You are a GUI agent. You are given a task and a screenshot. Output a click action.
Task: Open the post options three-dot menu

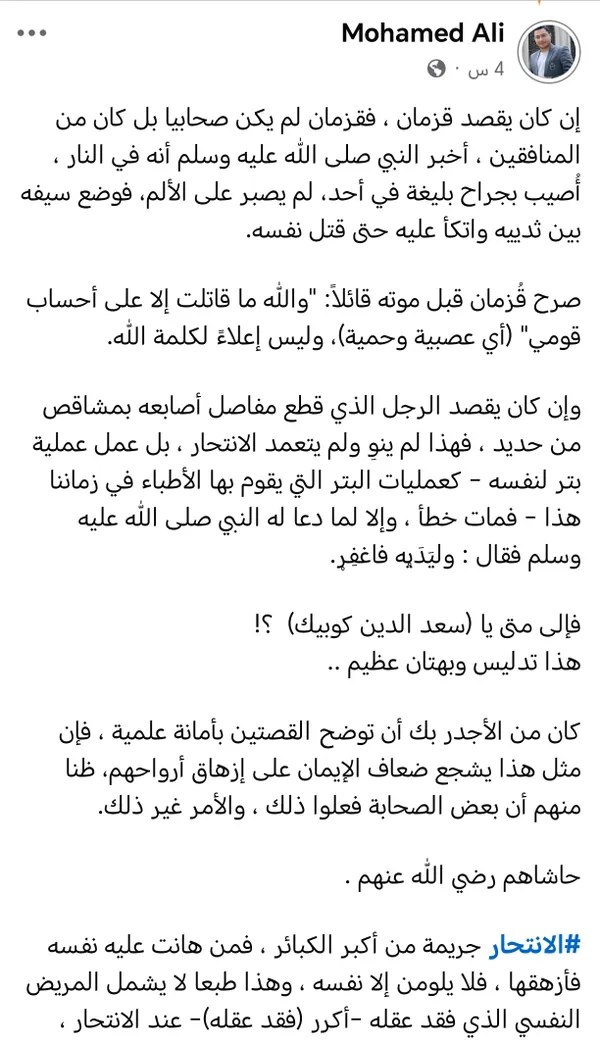click(31, 33)
